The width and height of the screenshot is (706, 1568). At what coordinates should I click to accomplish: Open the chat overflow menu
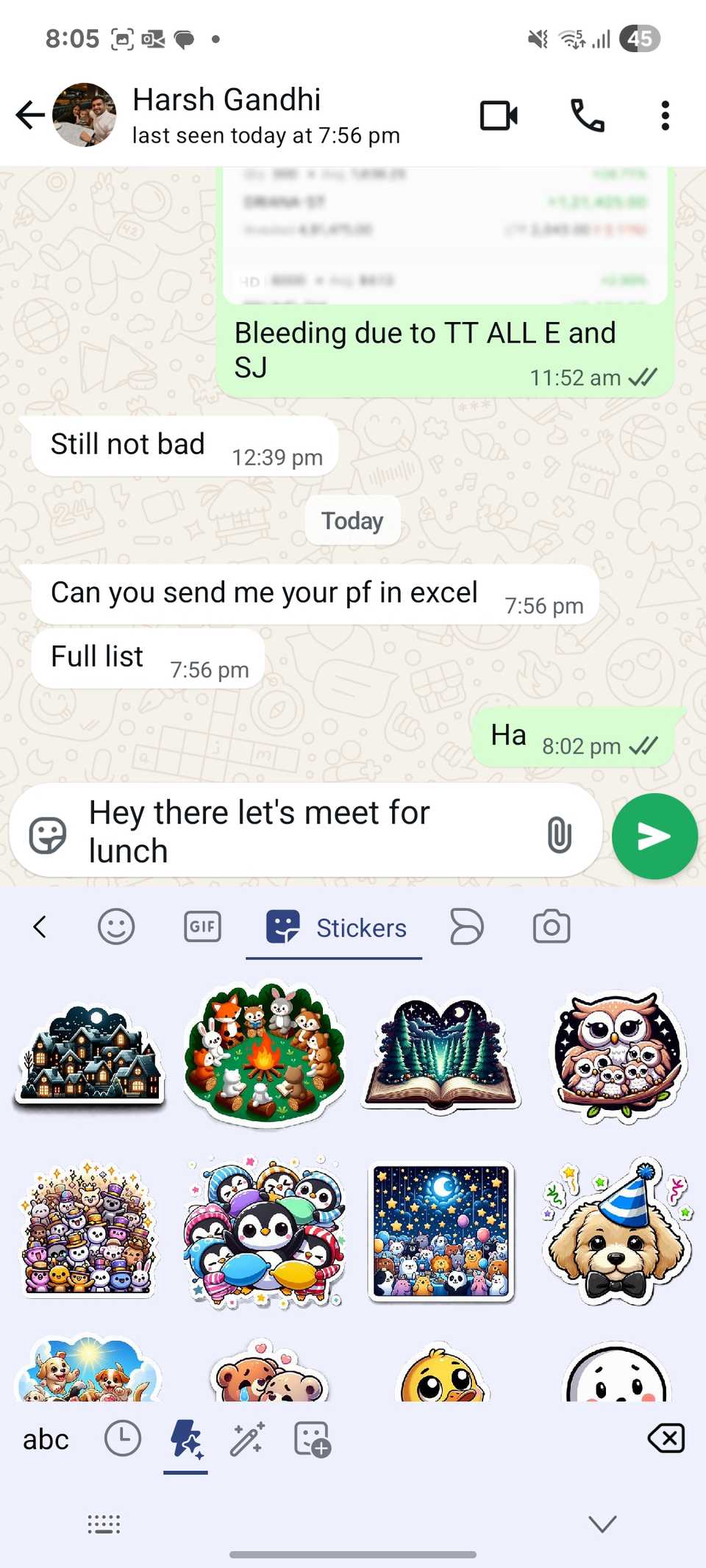(665, 115)
